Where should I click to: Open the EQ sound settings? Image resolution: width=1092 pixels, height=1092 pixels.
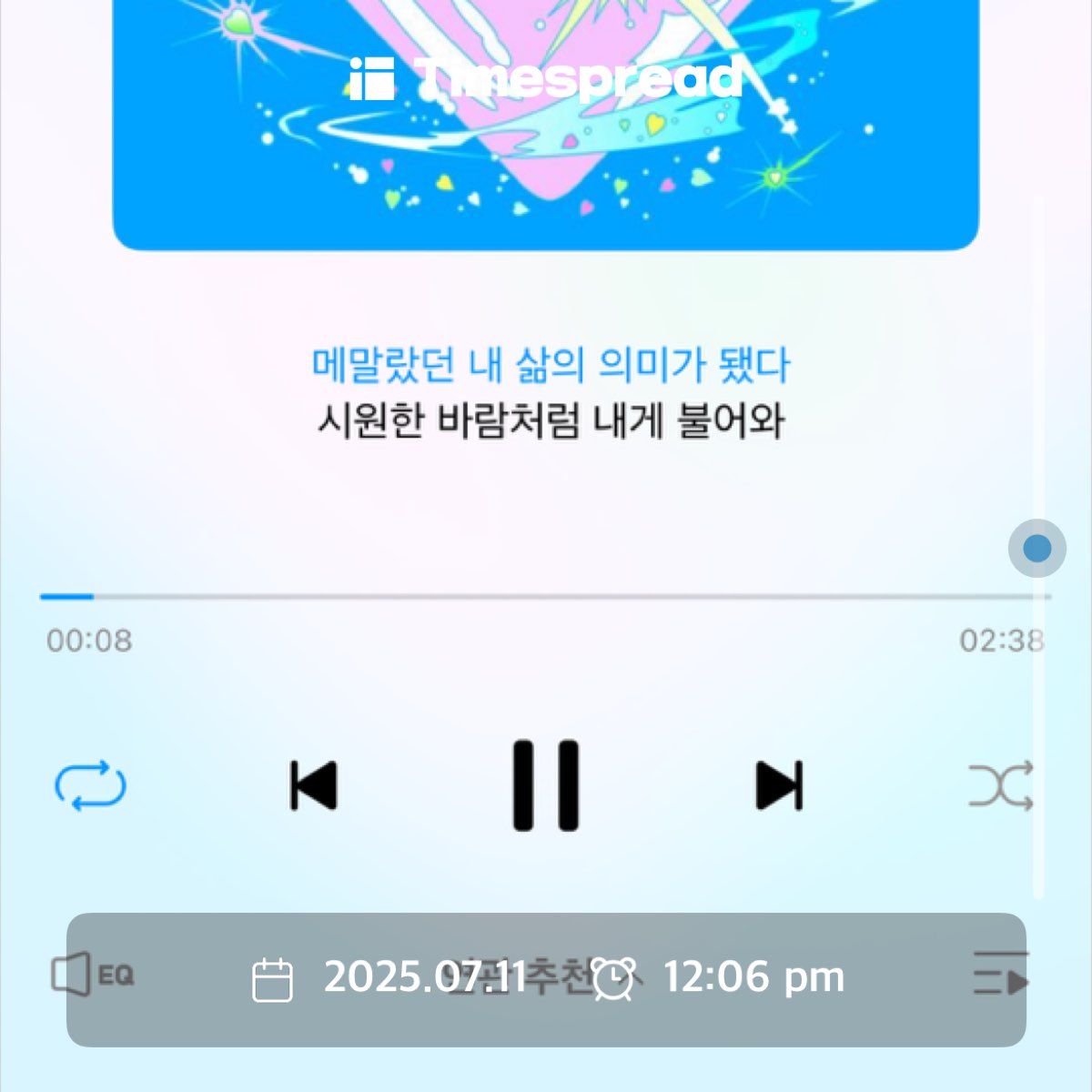coord(92,976)
